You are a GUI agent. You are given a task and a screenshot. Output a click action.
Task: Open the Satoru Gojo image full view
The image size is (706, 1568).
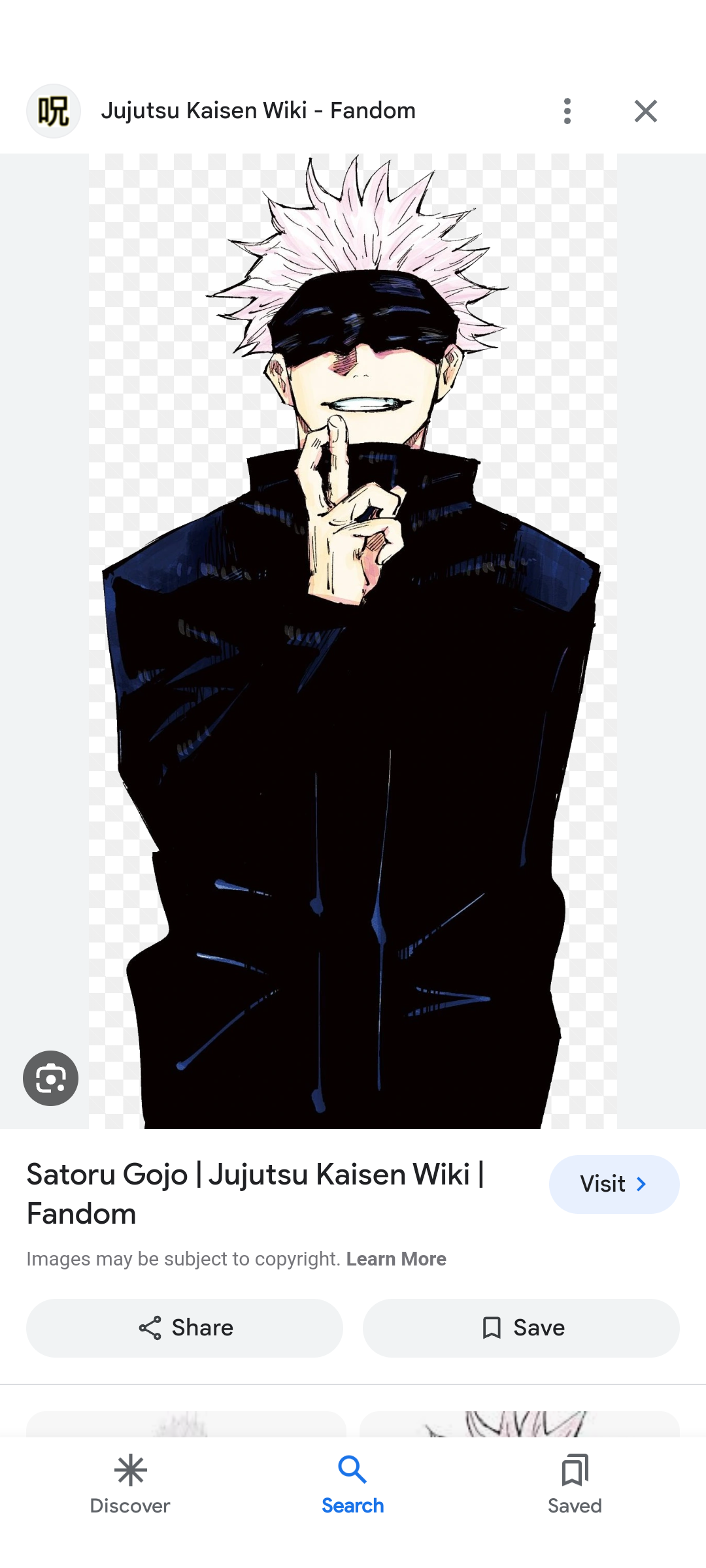(x=353, y=640)
